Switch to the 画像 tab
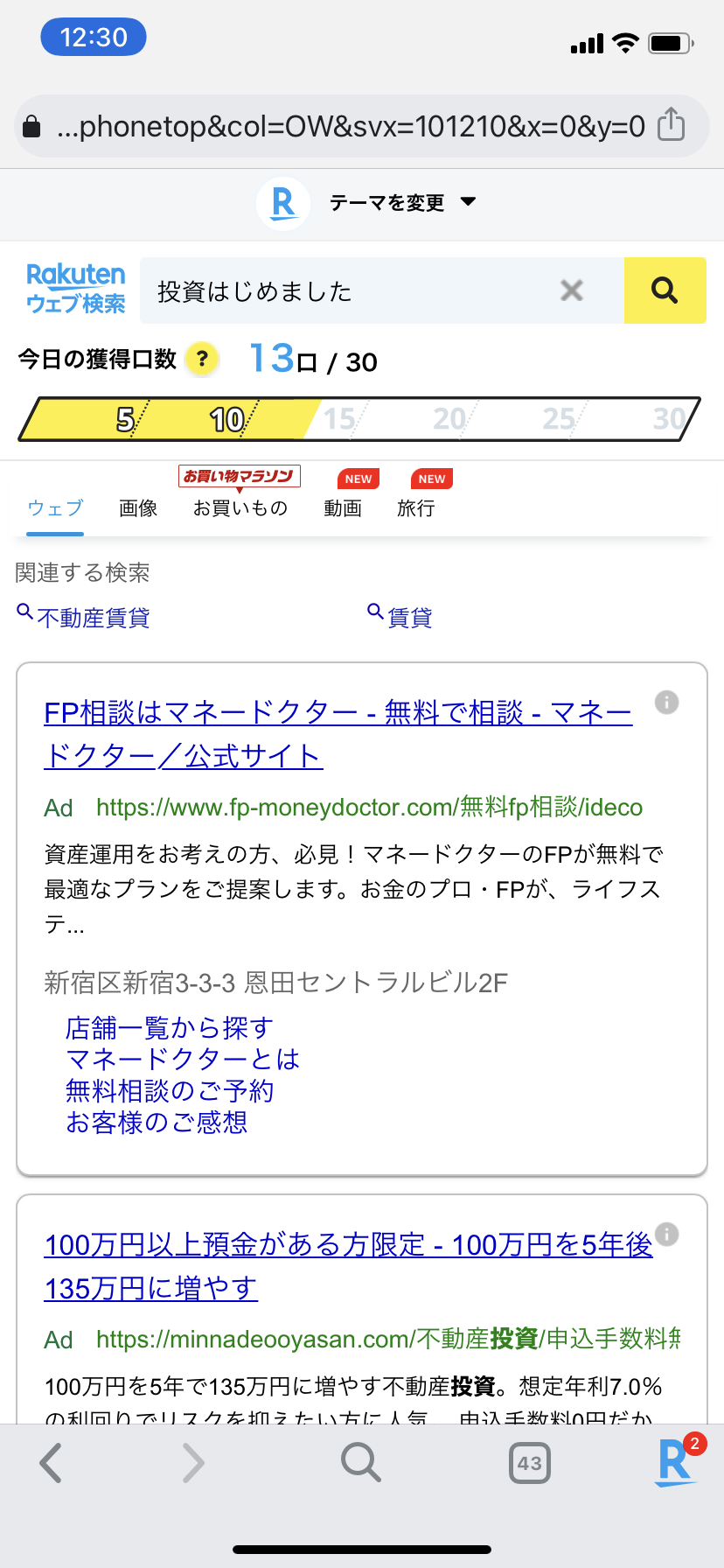Image resolution: width=724 pixels, height=1568 pixels. (138, 508)
